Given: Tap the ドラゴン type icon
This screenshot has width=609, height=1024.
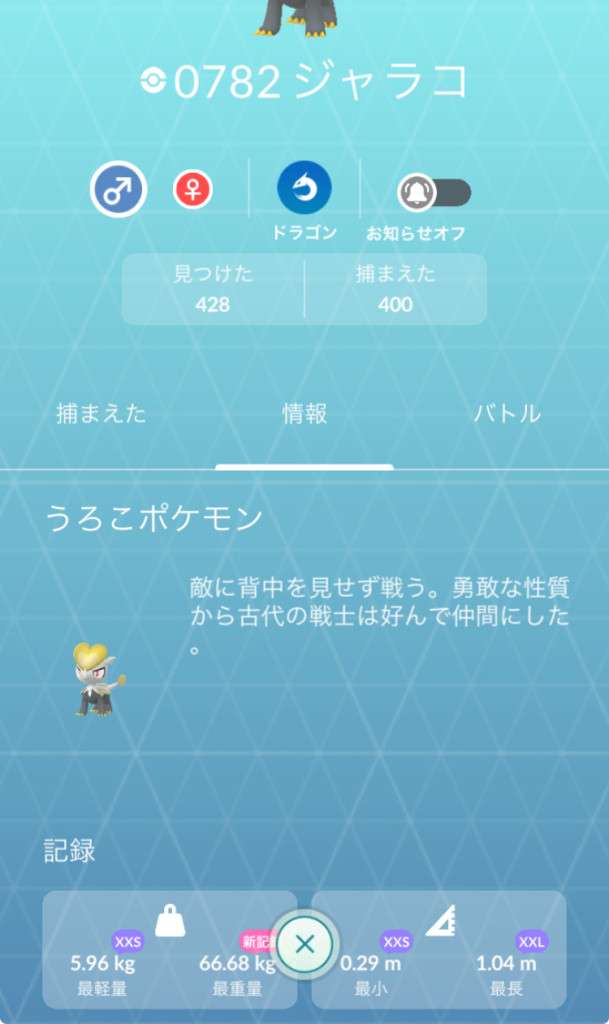Looking at the screenshot, I should pyautogui.click(x=304, y=187).
